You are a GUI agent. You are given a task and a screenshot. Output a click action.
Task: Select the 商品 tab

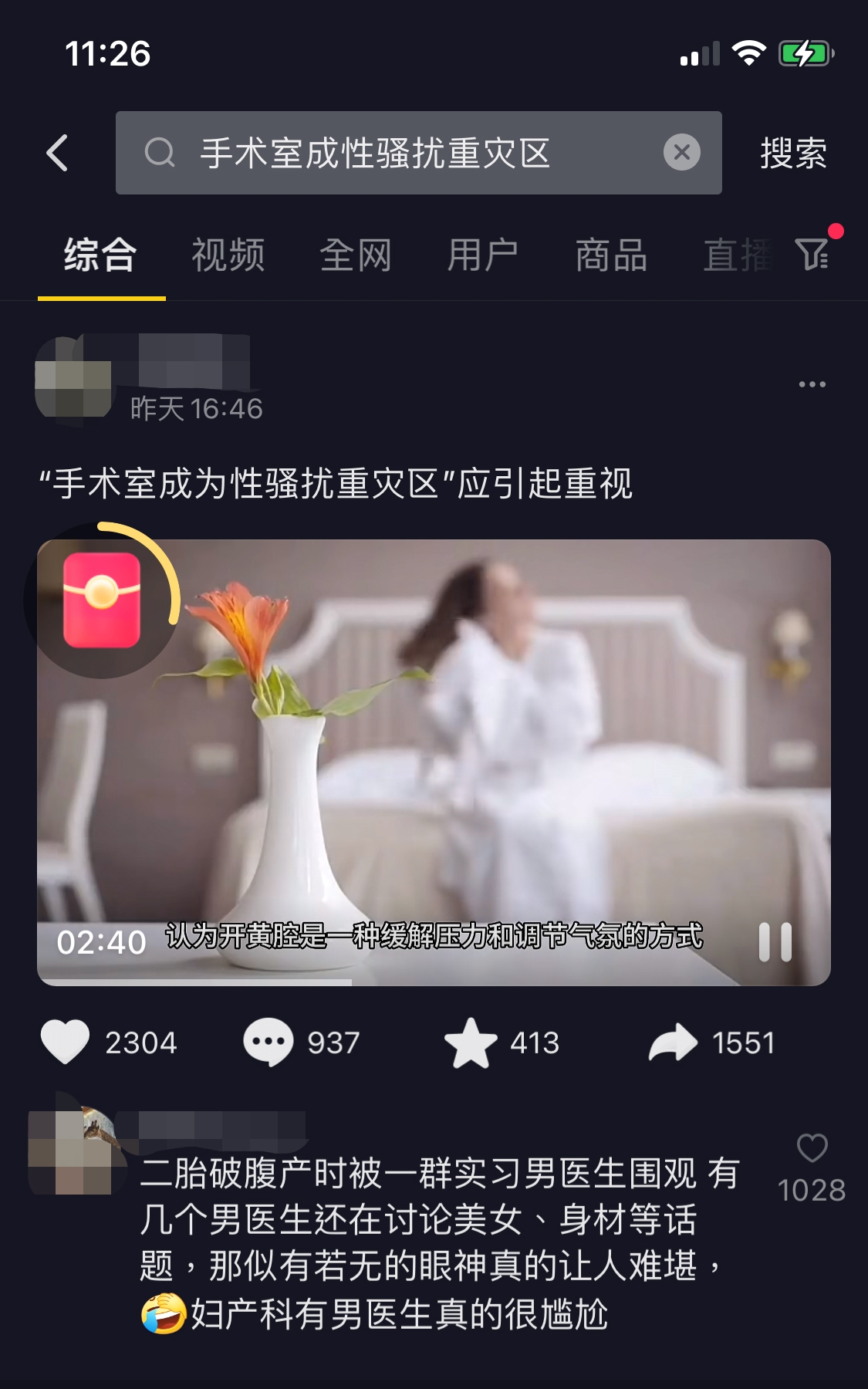611,255
